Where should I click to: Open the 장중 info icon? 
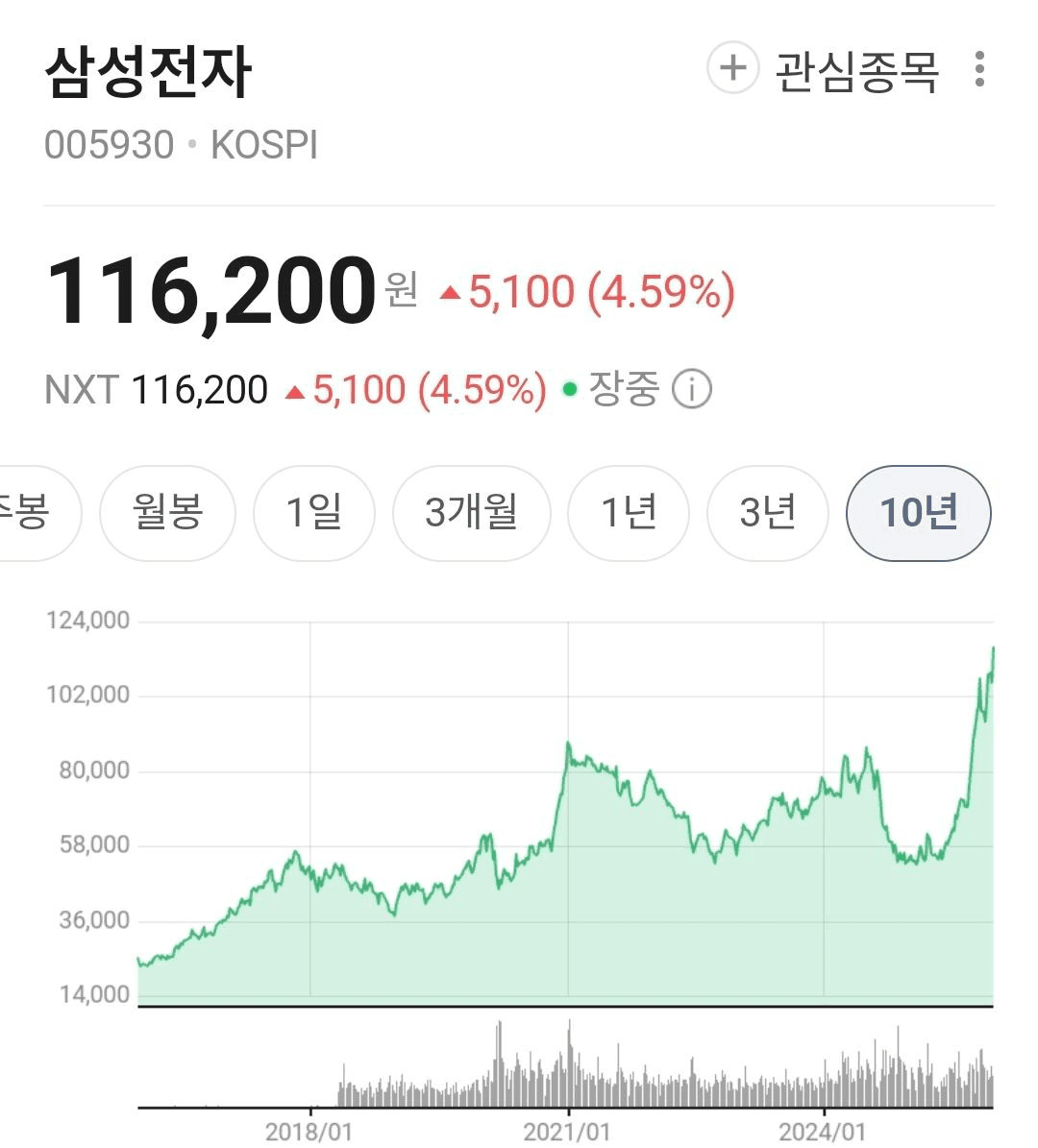click(692, 390)
